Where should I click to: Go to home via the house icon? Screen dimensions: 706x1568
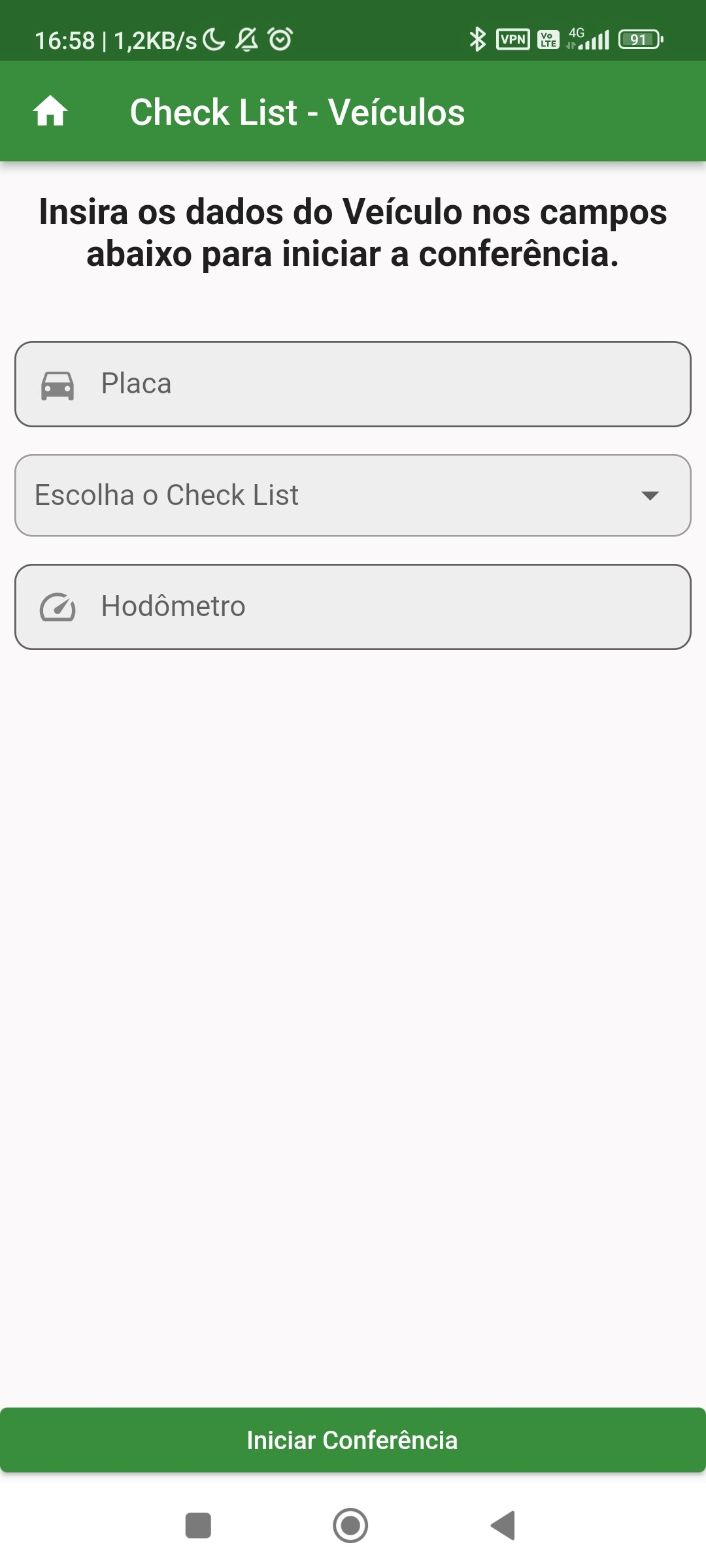(50, 111)
